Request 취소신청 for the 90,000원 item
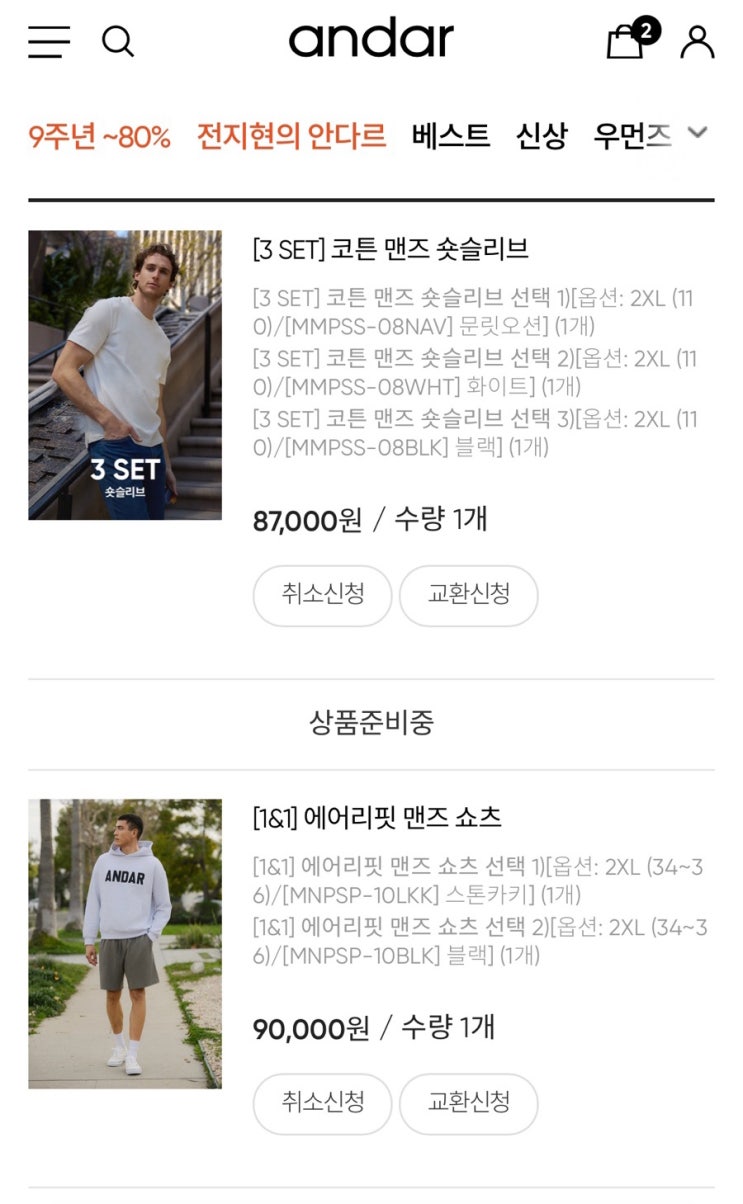 click(x=322, y=1103)
